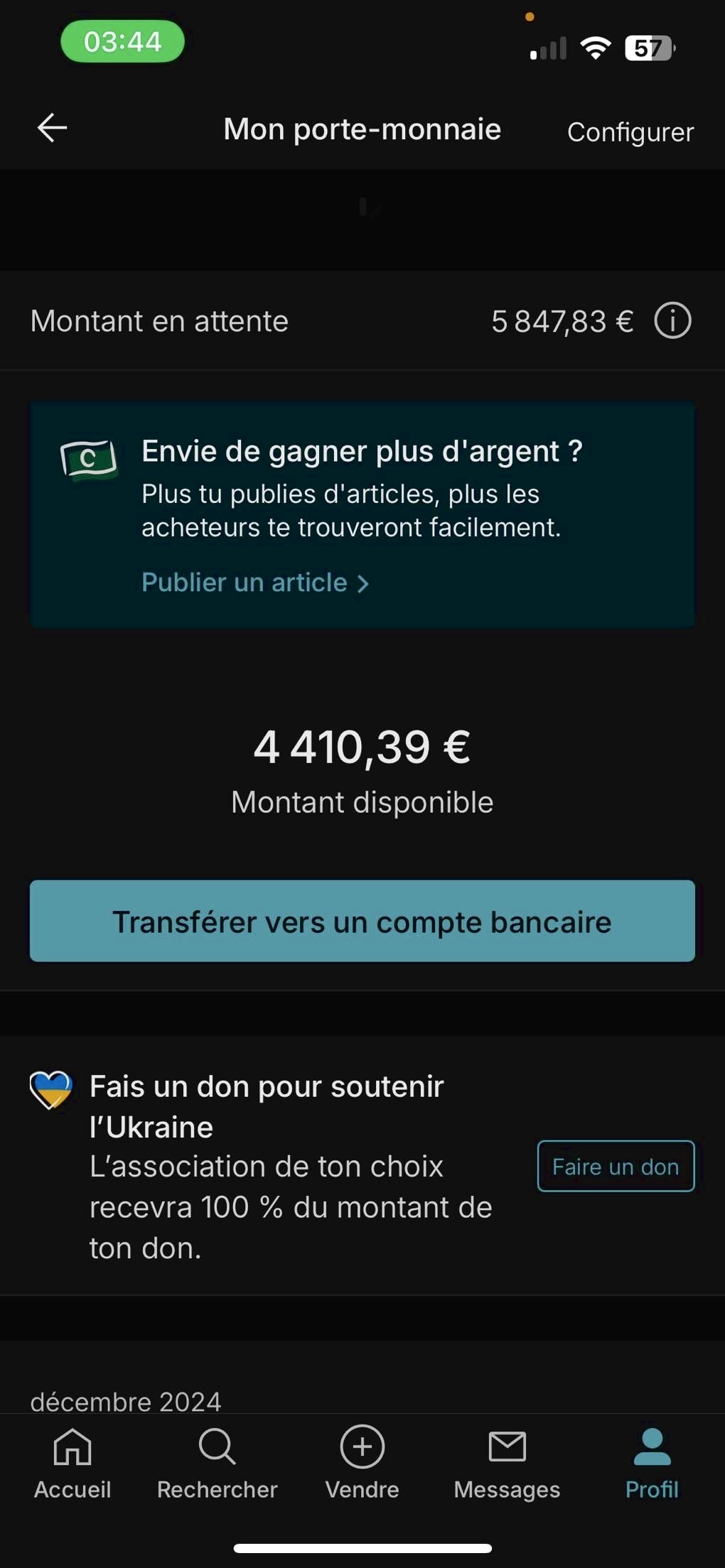Tap the Vendre plus icon

[362, 1447]
